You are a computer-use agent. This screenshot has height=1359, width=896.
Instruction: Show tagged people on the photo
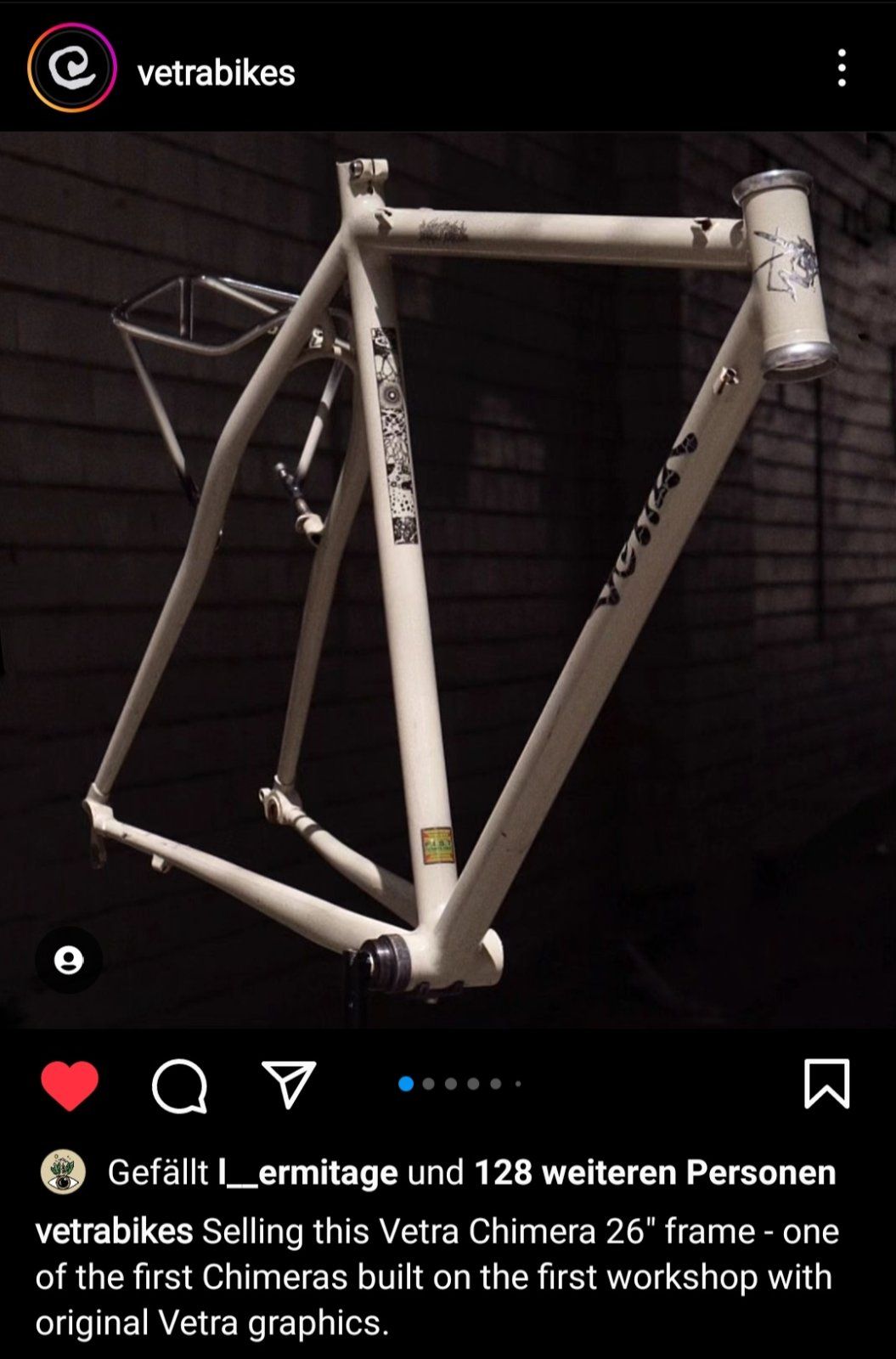[x=69, y=961]
